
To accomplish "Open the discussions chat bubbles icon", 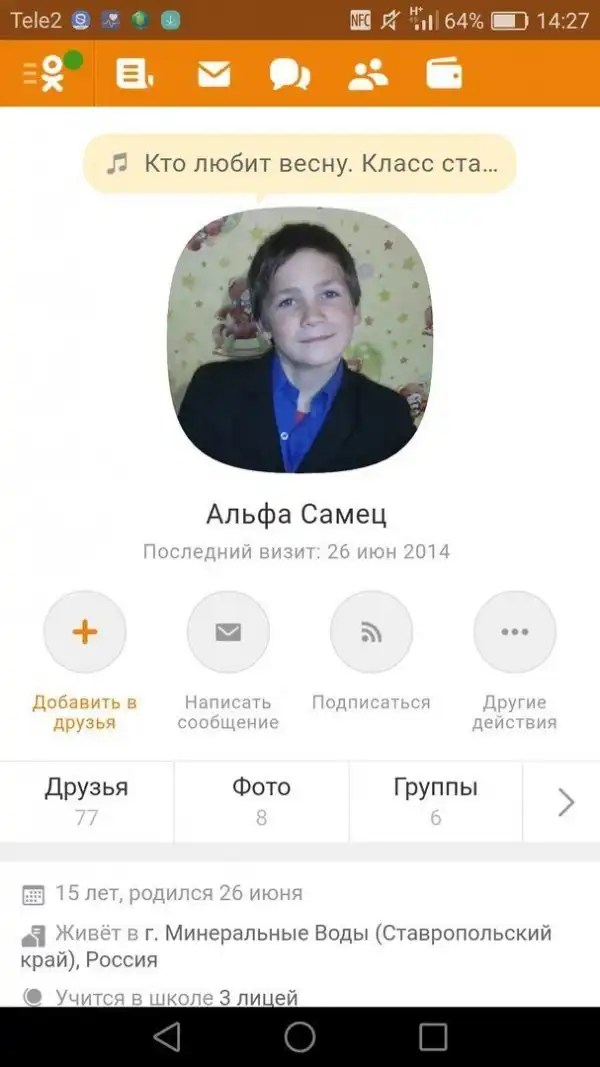I will pyautogui.click(x=290, y=73).
